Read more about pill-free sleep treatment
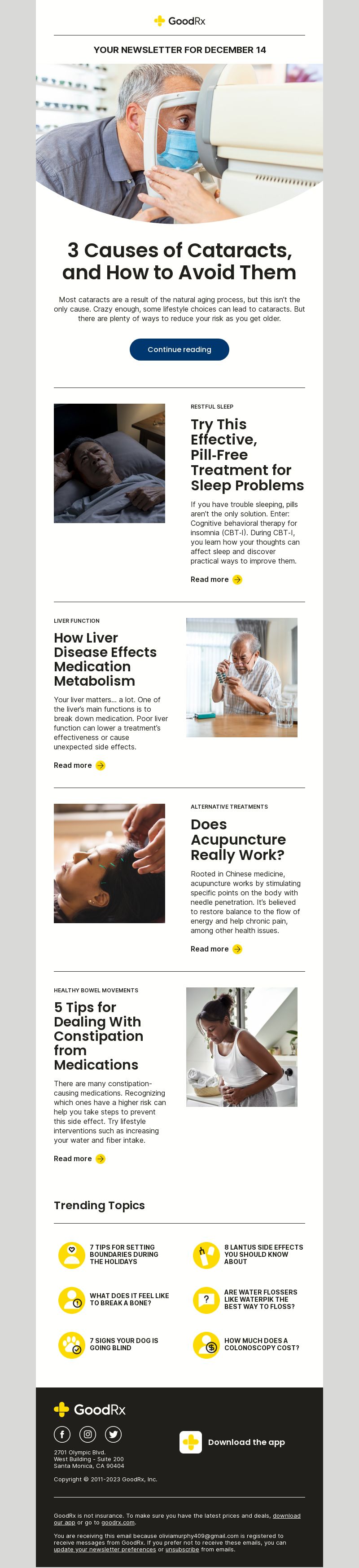 click(x=216, y=580)
